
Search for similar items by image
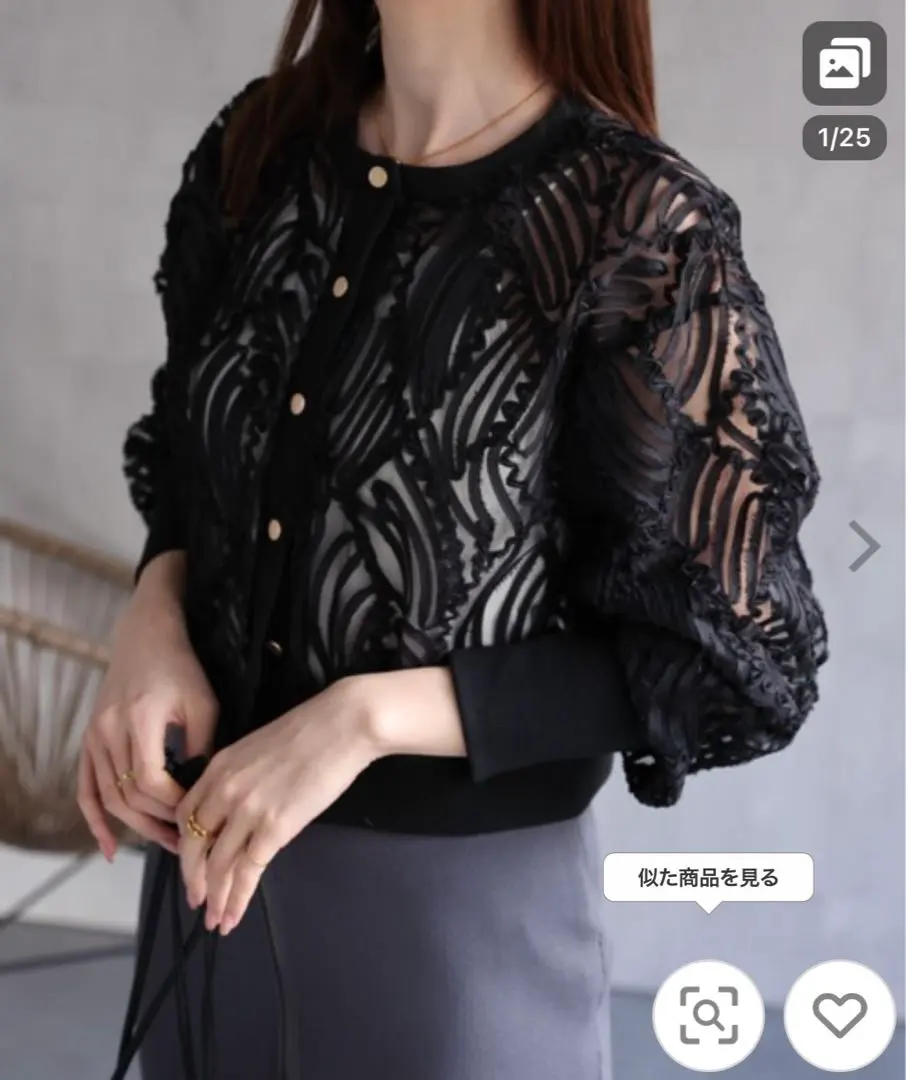(x=708, y=1016)
